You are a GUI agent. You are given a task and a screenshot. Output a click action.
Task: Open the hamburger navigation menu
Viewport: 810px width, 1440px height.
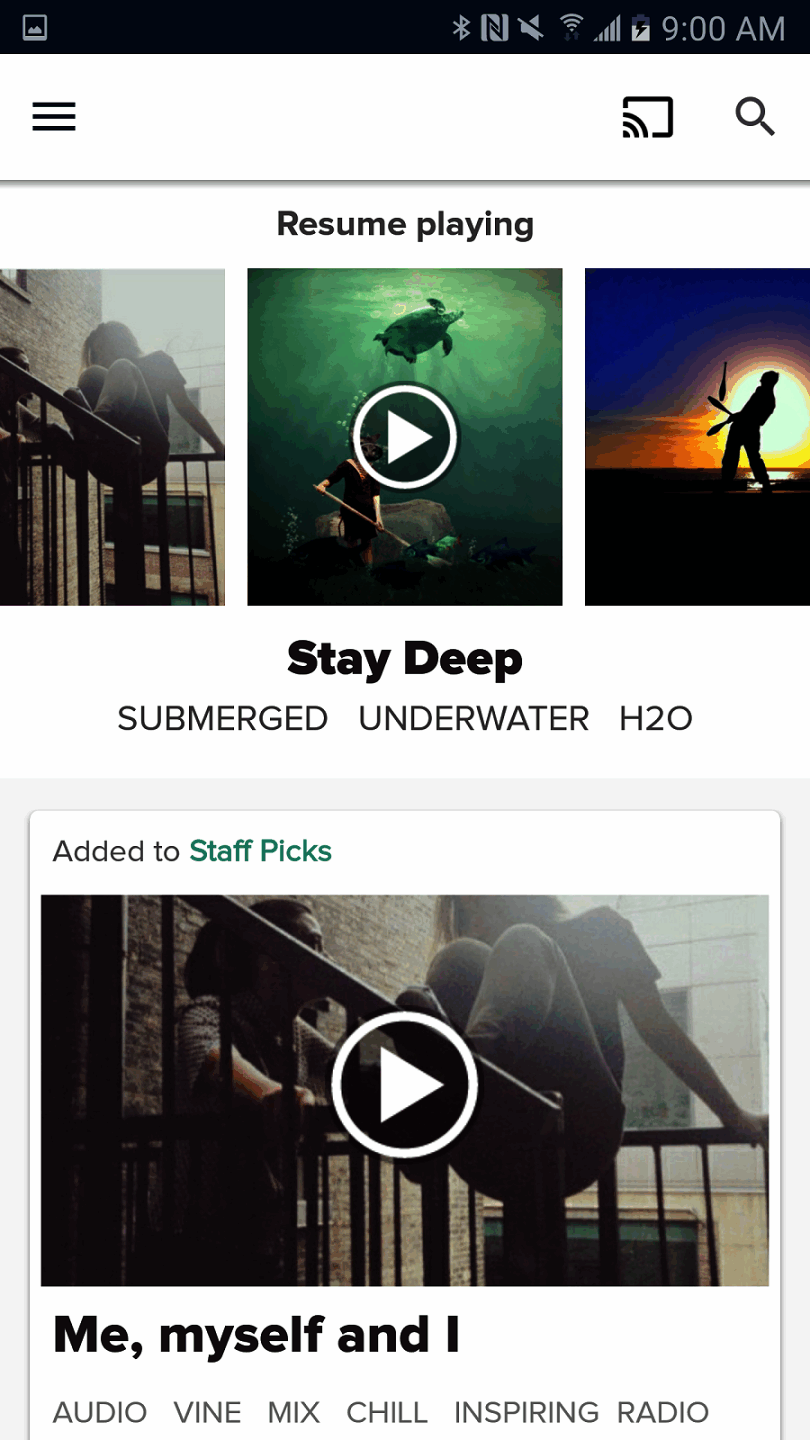pyautogui.click(x=54, y=117)
